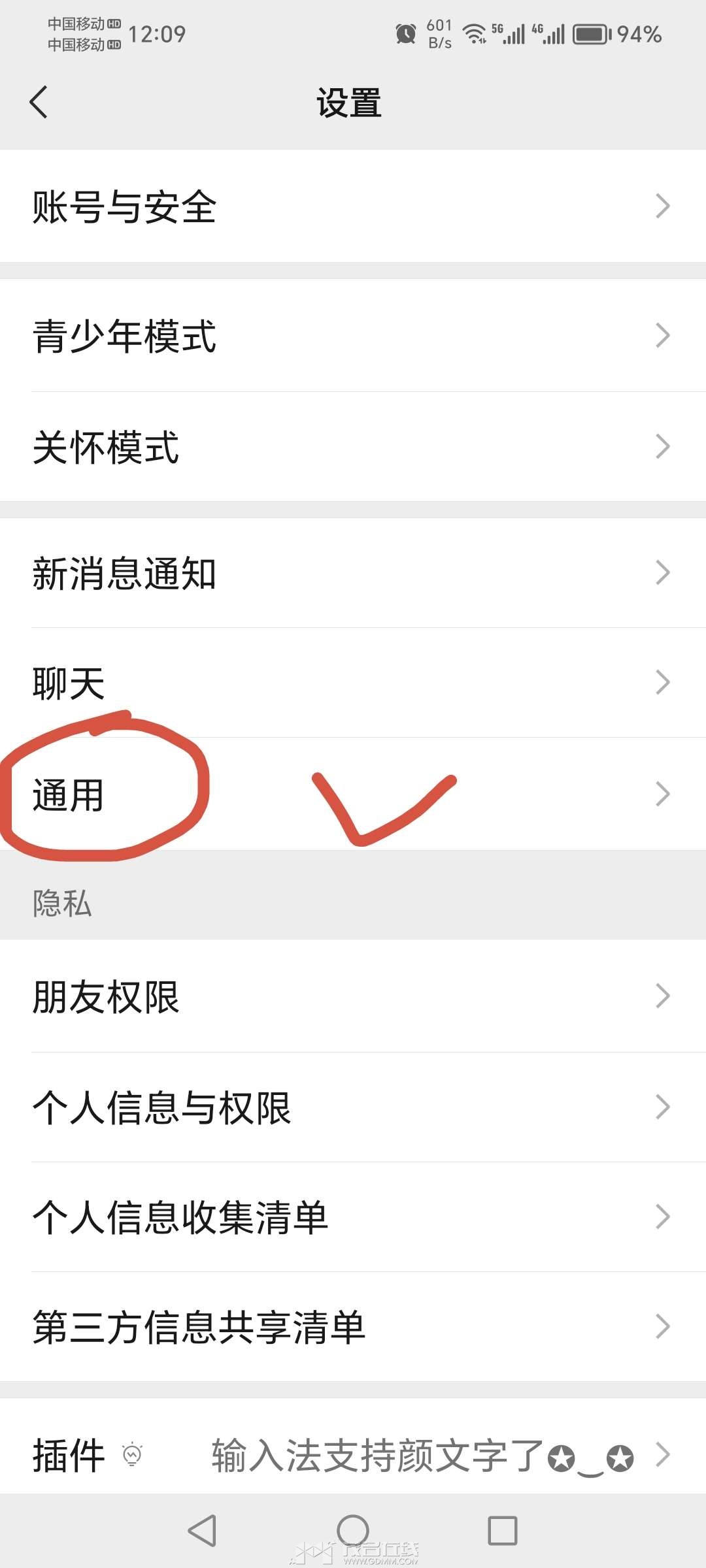Image resolution: width=706 pixels, height=1568 pixels.
Task: Open 个人信息与权限
Action: pos(353,1107)
